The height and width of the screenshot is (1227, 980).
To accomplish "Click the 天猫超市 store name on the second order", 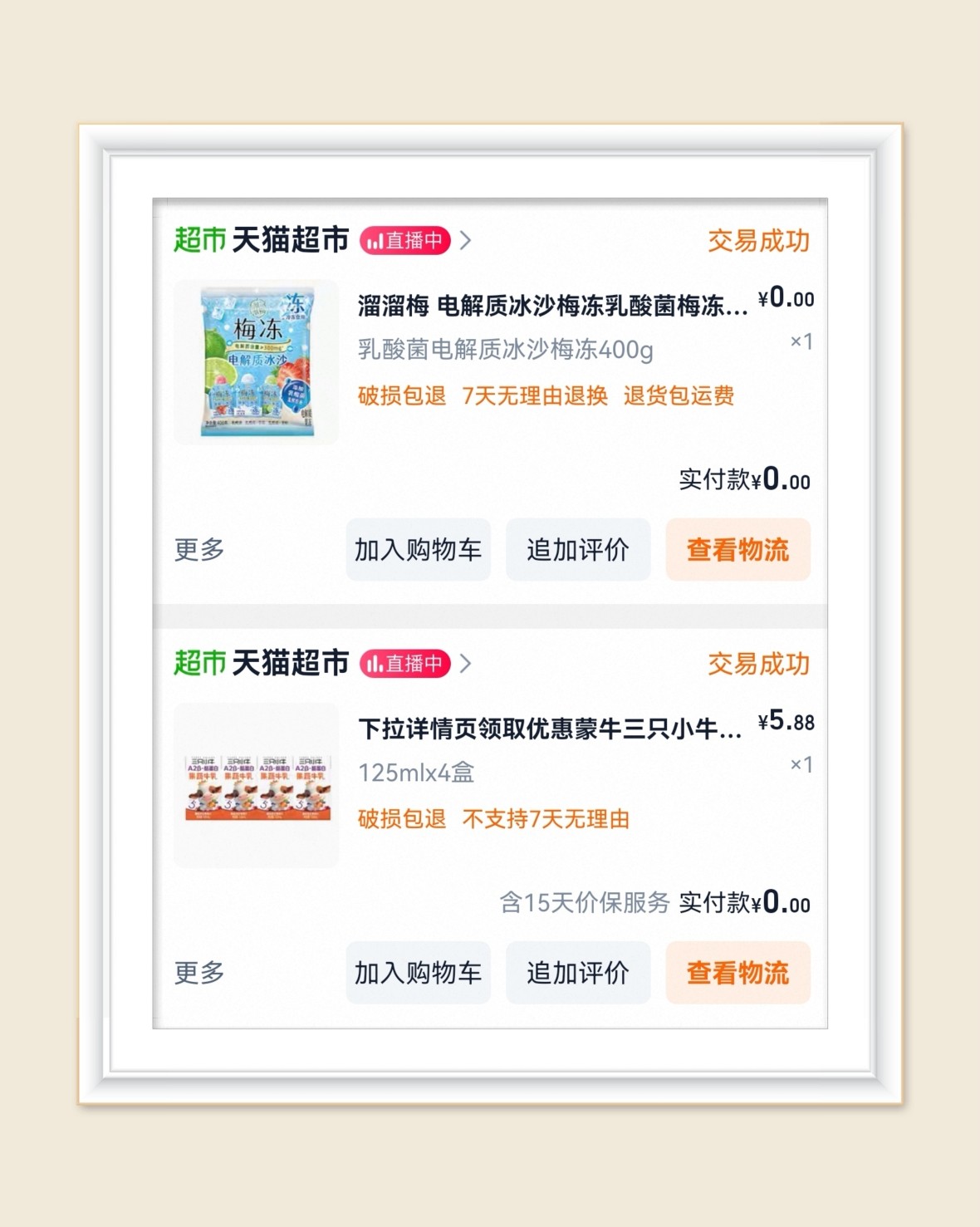I will [287, 664].
